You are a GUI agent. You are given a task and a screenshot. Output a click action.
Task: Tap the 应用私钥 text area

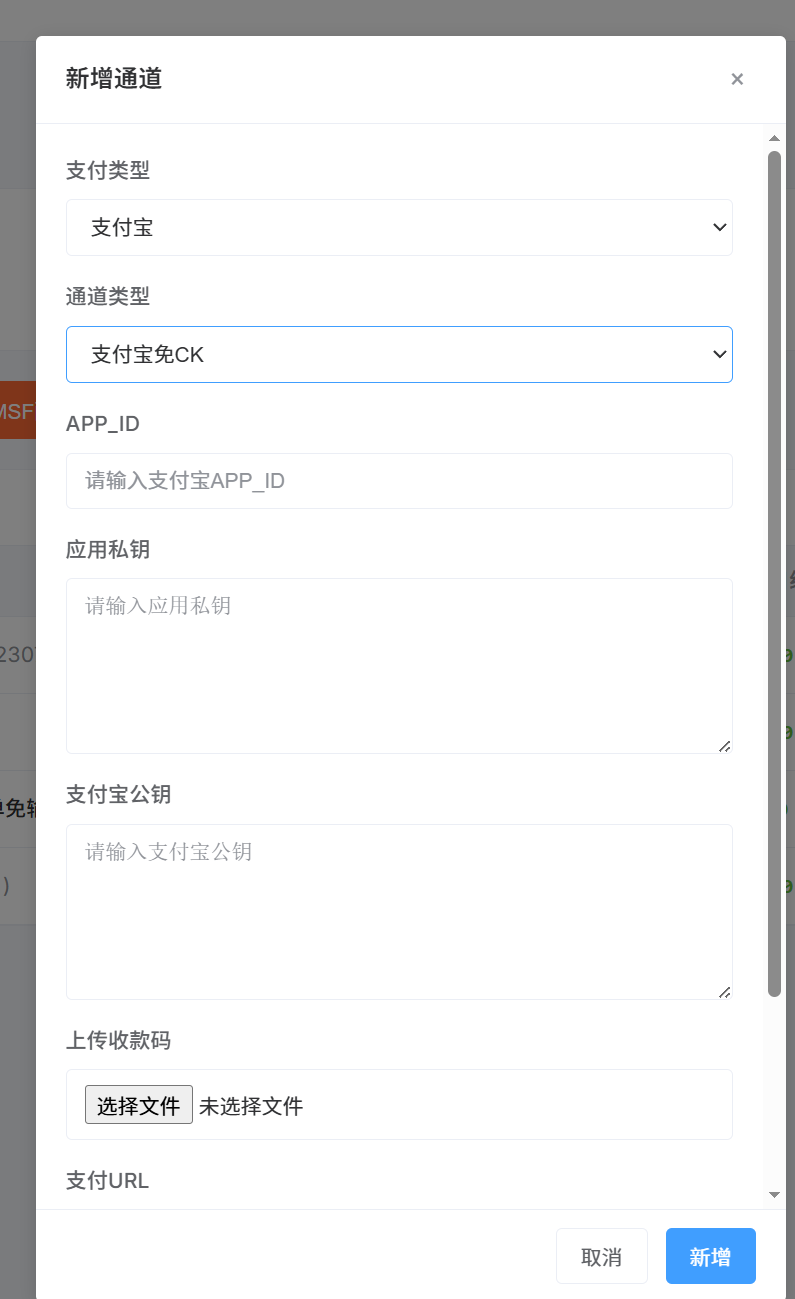click(399, 665)
